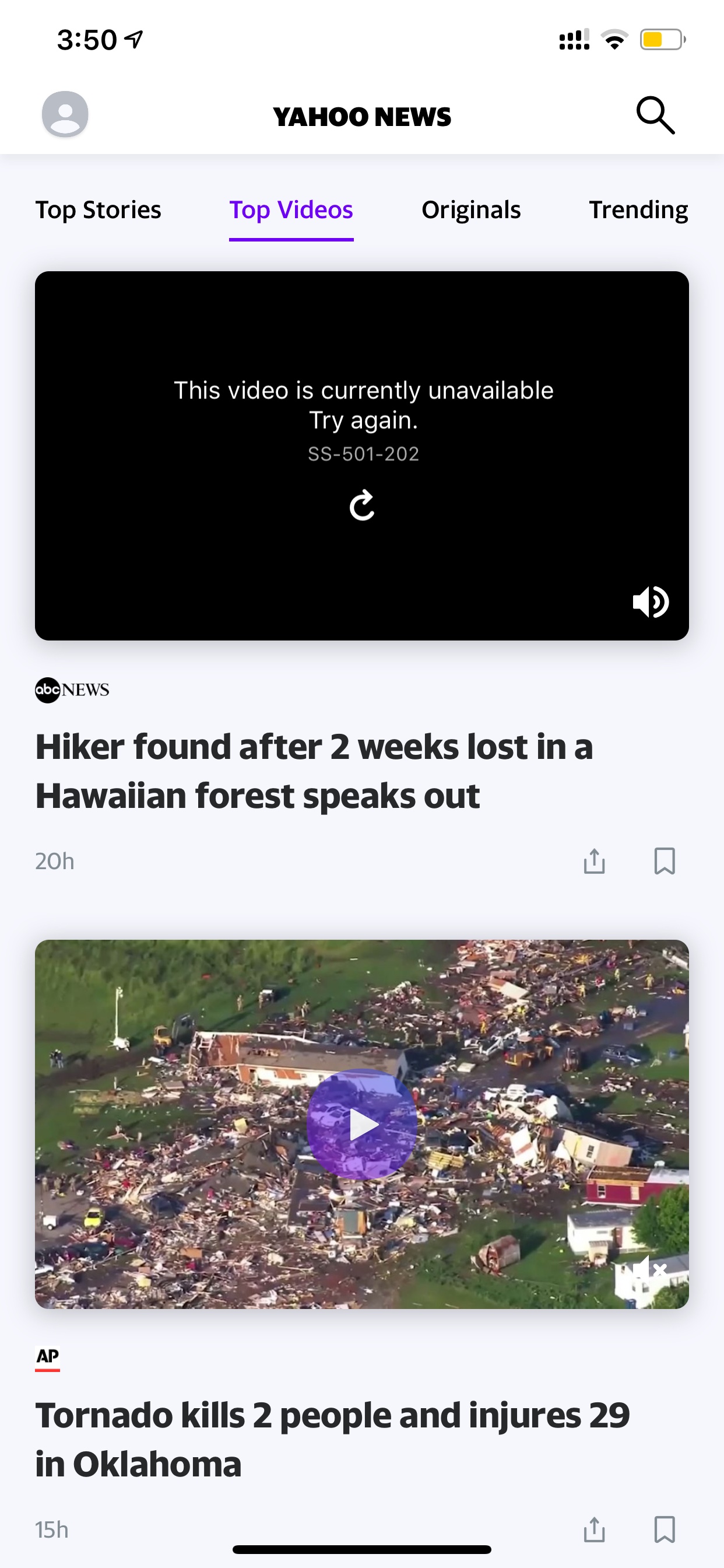Viewport: 724px width, 1568px height.
Task: Unmute the Oklahoma tornado video
Action: click(649, 1269)
